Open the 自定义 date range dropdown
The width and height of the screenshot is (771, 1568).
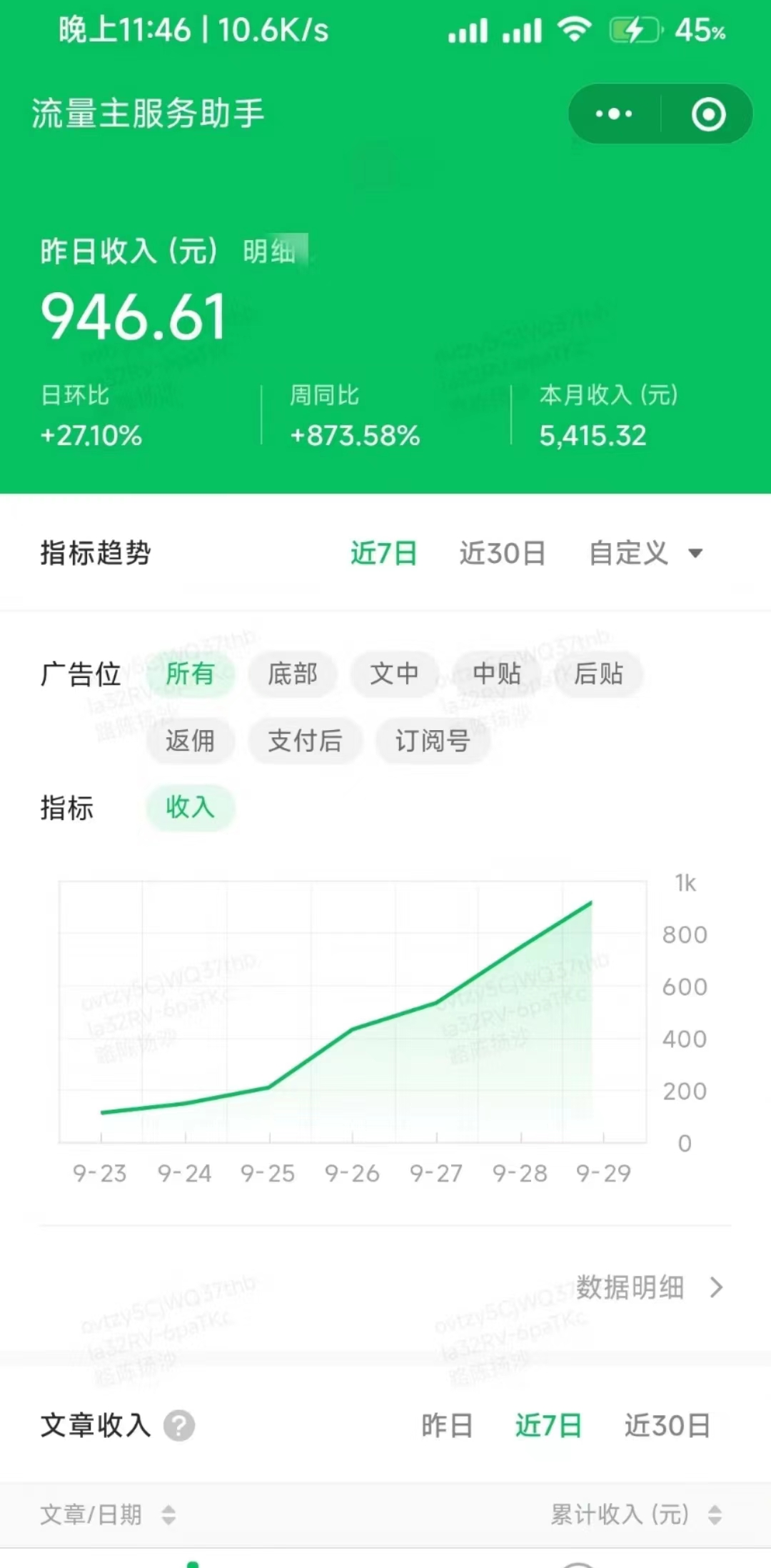click(645, 553)
